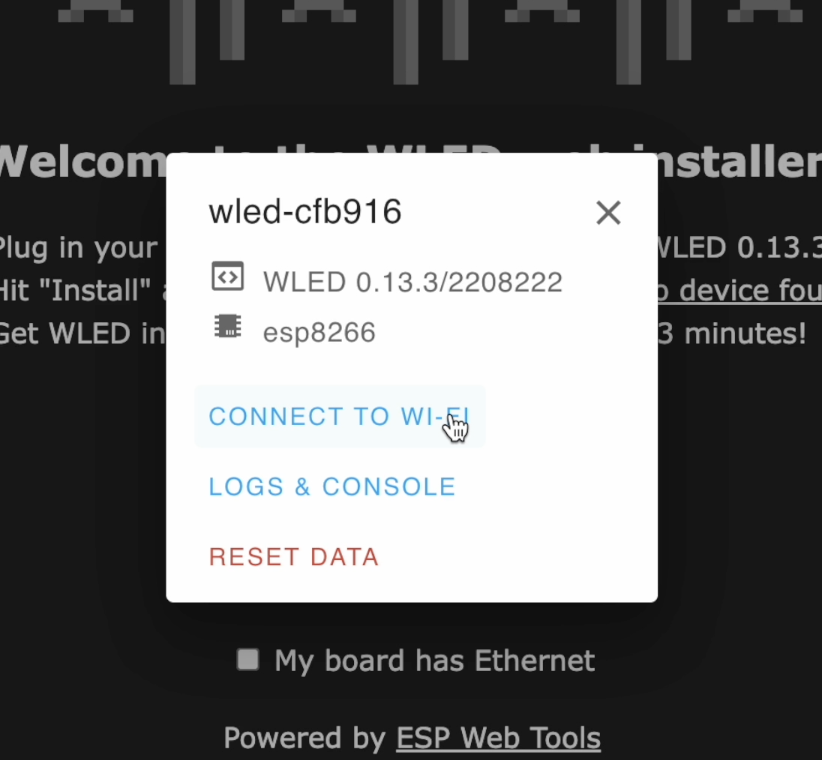Select Reset Data

(x=294, y=557)
